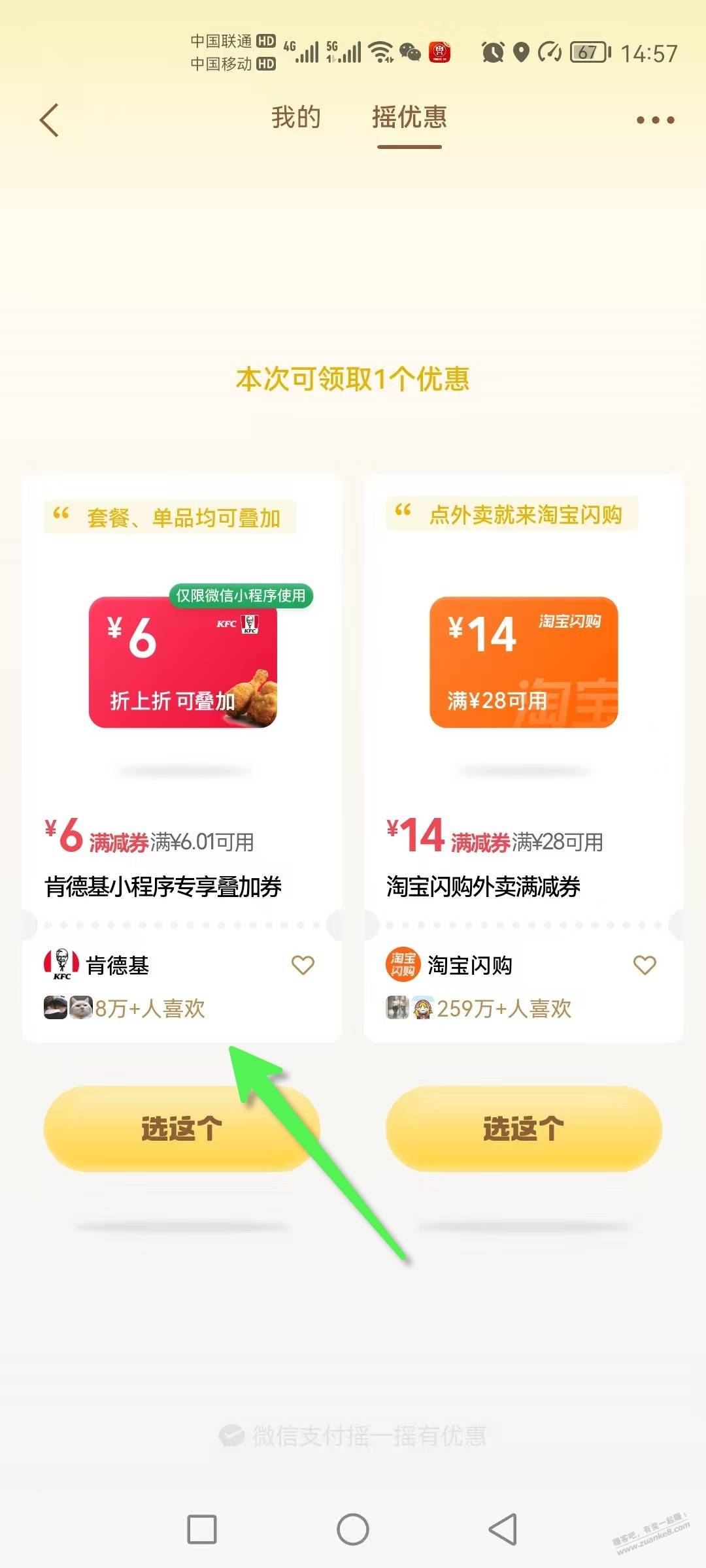Tap the system home button
Screen dimensions: 706x1568
point(353,1529)
